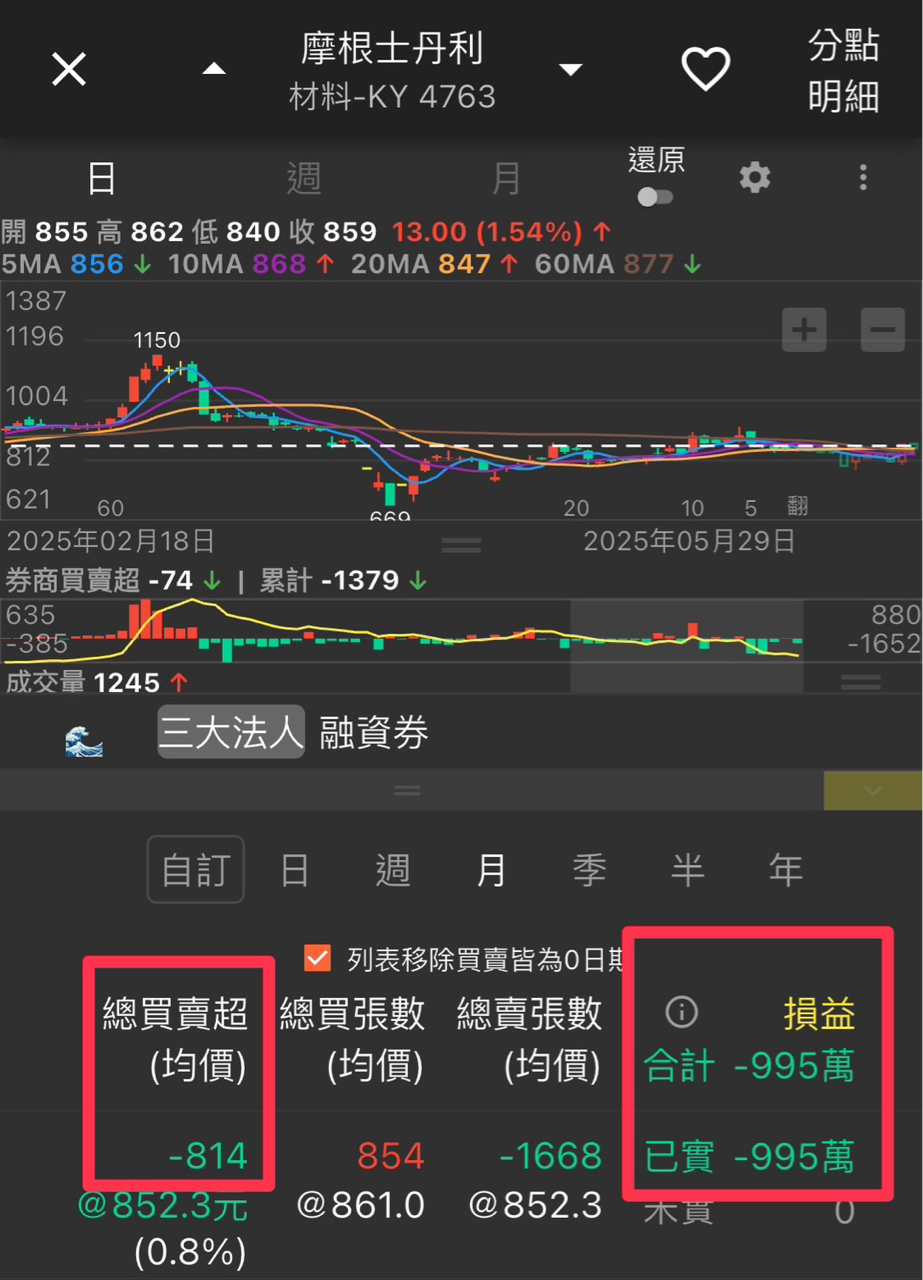Viewport: 923px width, 1280px height.
Task: Select the 季 period
Action: point(589,870)
